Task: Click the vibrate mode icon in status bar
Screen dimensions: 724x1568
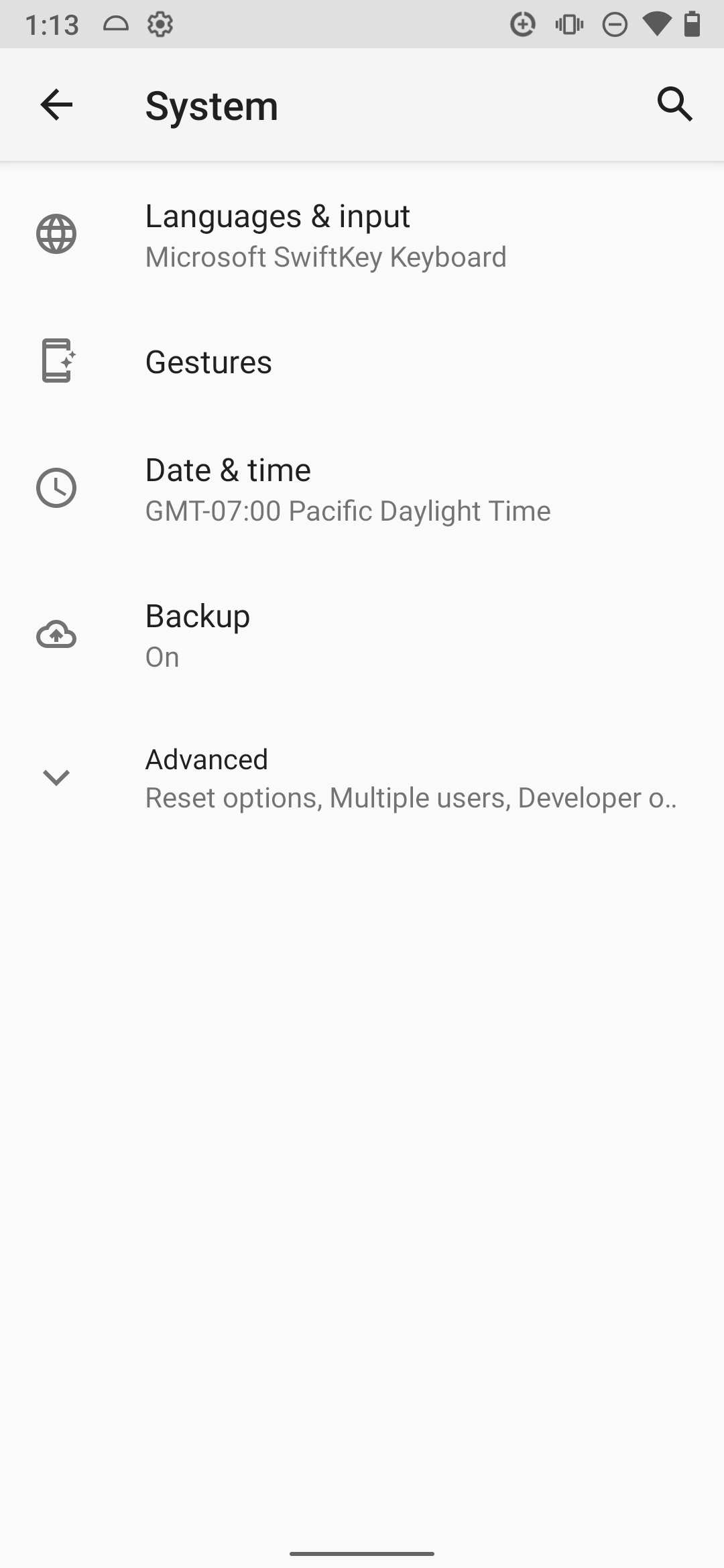Action: click(569, 25)
